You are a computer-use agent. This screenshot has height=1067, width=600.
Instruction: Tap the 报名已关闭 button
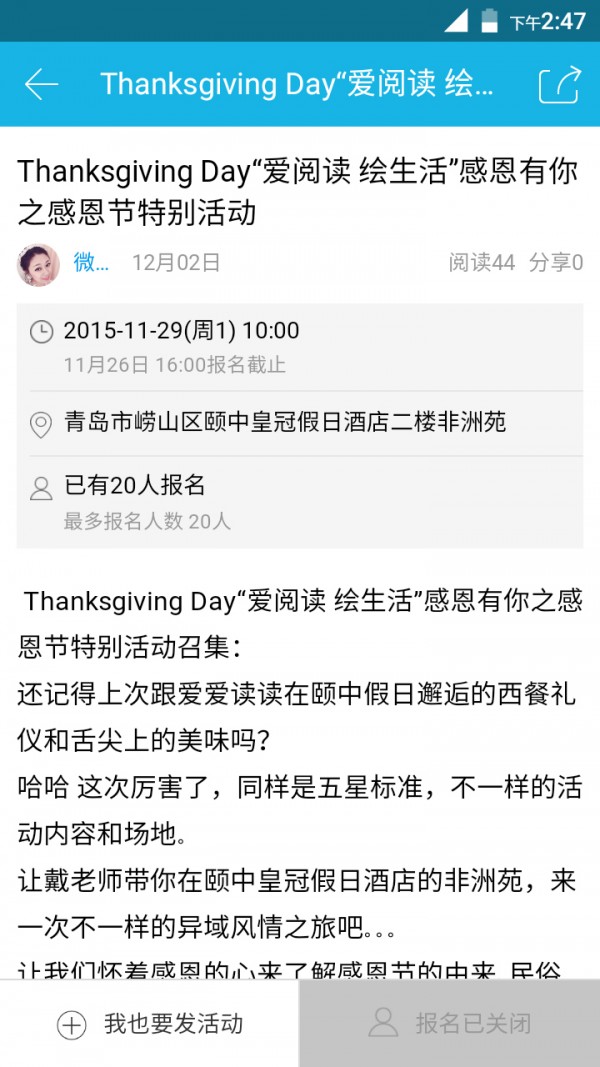(450, 1024)
